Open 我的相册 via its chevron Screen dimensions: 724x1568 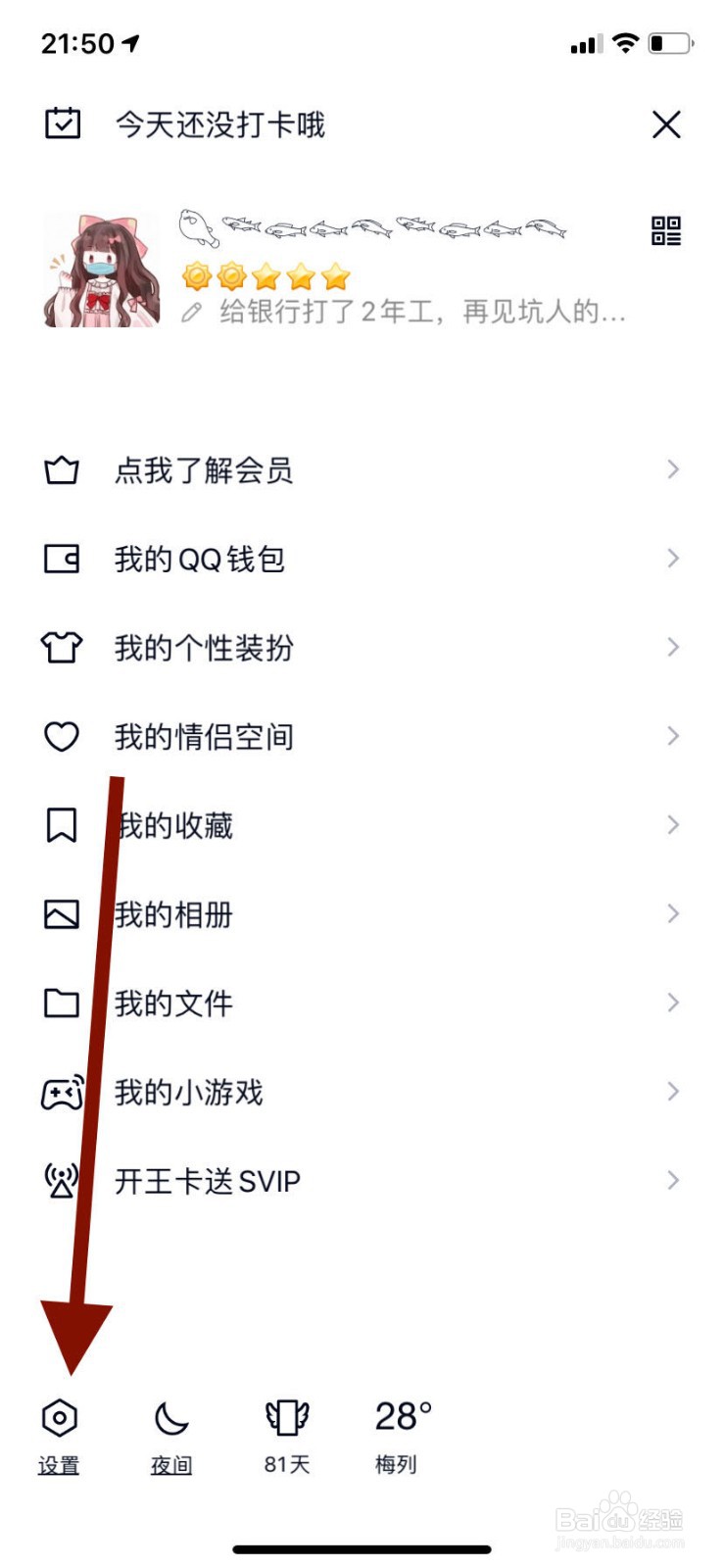672,913
